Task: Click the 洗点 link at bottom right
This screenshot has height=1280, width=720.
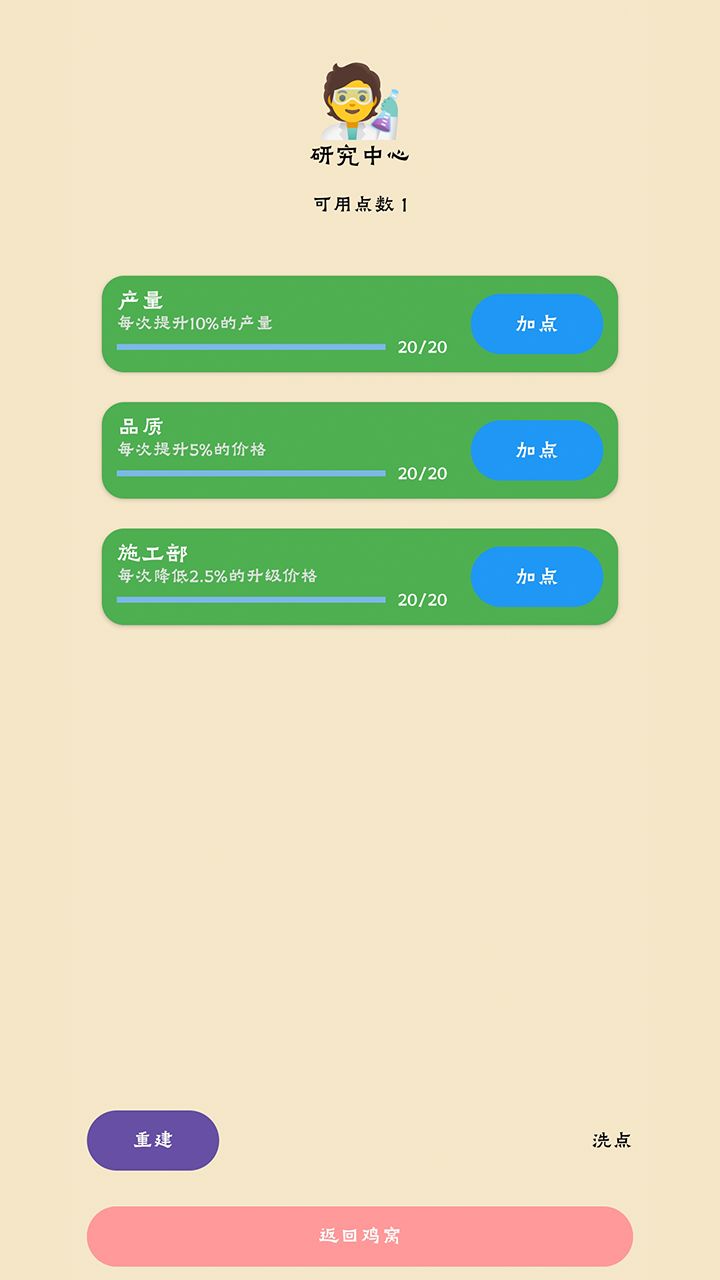Action: click(613, 1139)
